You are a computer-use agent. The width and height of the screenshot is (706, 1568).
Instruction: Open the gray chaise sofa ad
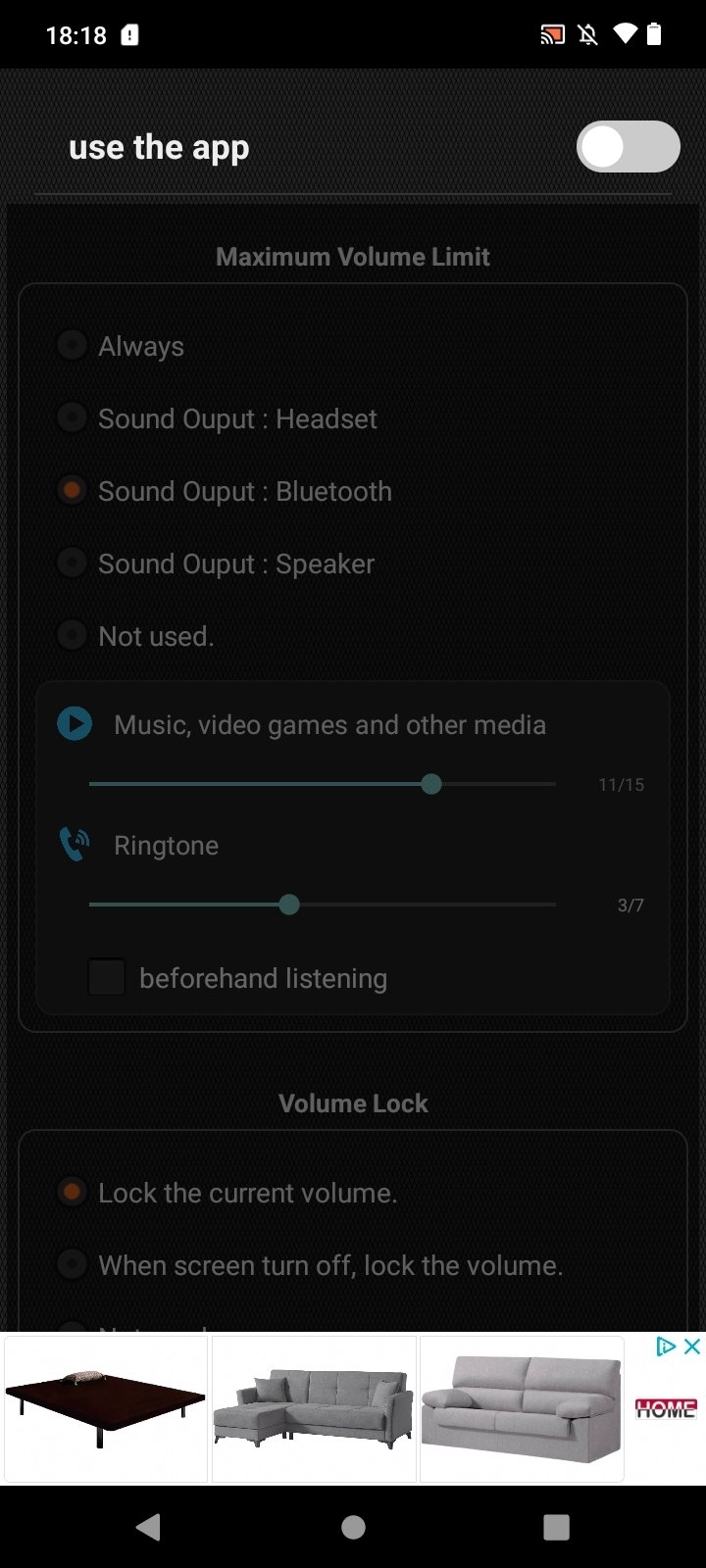point(314,1408)
